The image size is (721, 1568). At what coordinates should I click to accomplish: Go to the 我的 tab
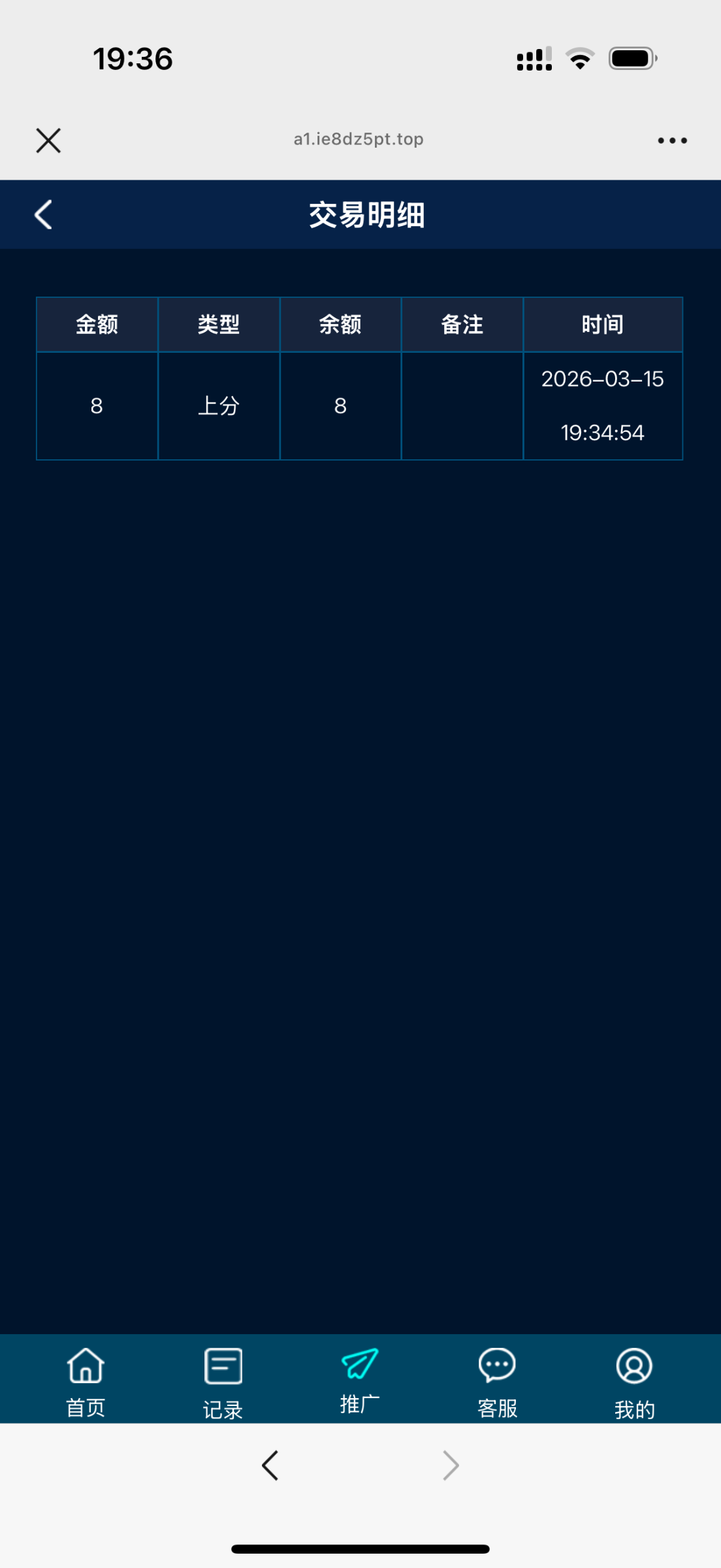pos(634,1380)
